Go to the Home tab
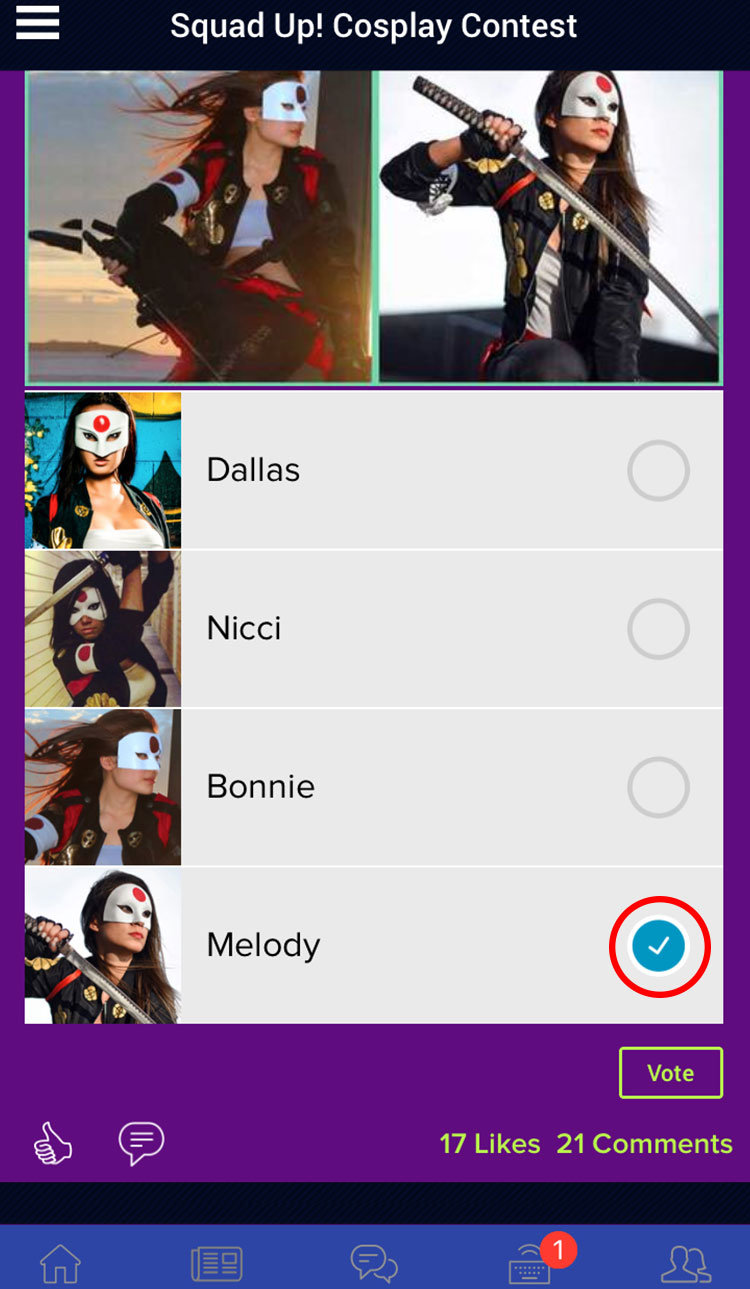750x1289 pixels. (60, 1263)
